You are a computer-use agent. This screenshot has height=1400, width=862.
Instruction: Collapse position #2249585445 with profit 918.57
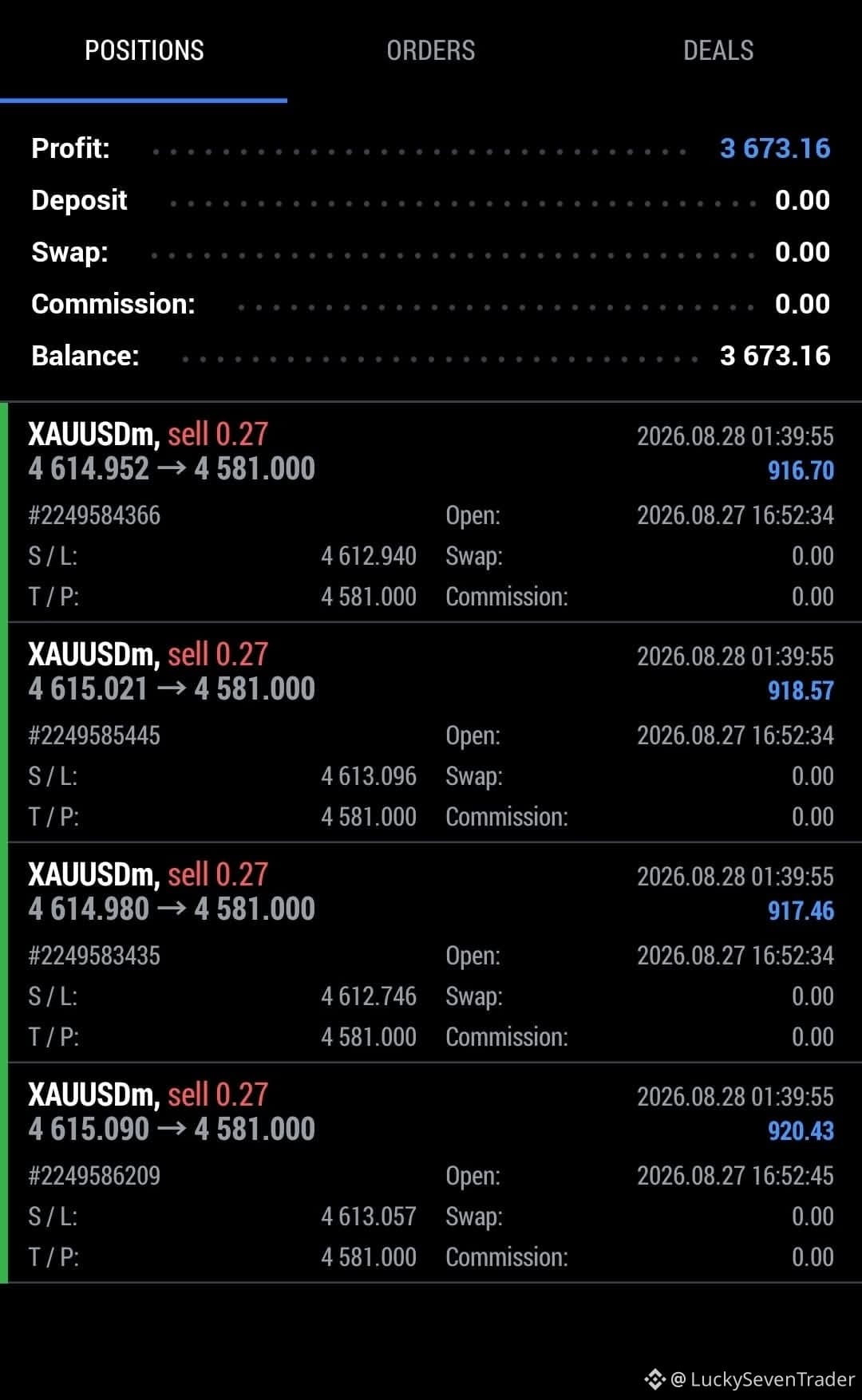pyautogui.click(x=431, y=732)
